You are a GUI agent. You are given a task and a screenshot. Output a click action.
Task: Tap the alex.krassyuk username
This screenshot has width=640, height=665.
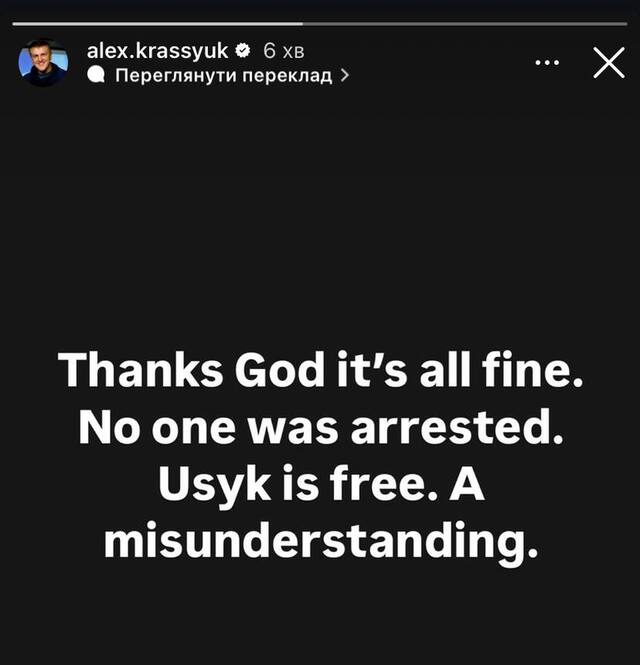[x=158, y=49]
